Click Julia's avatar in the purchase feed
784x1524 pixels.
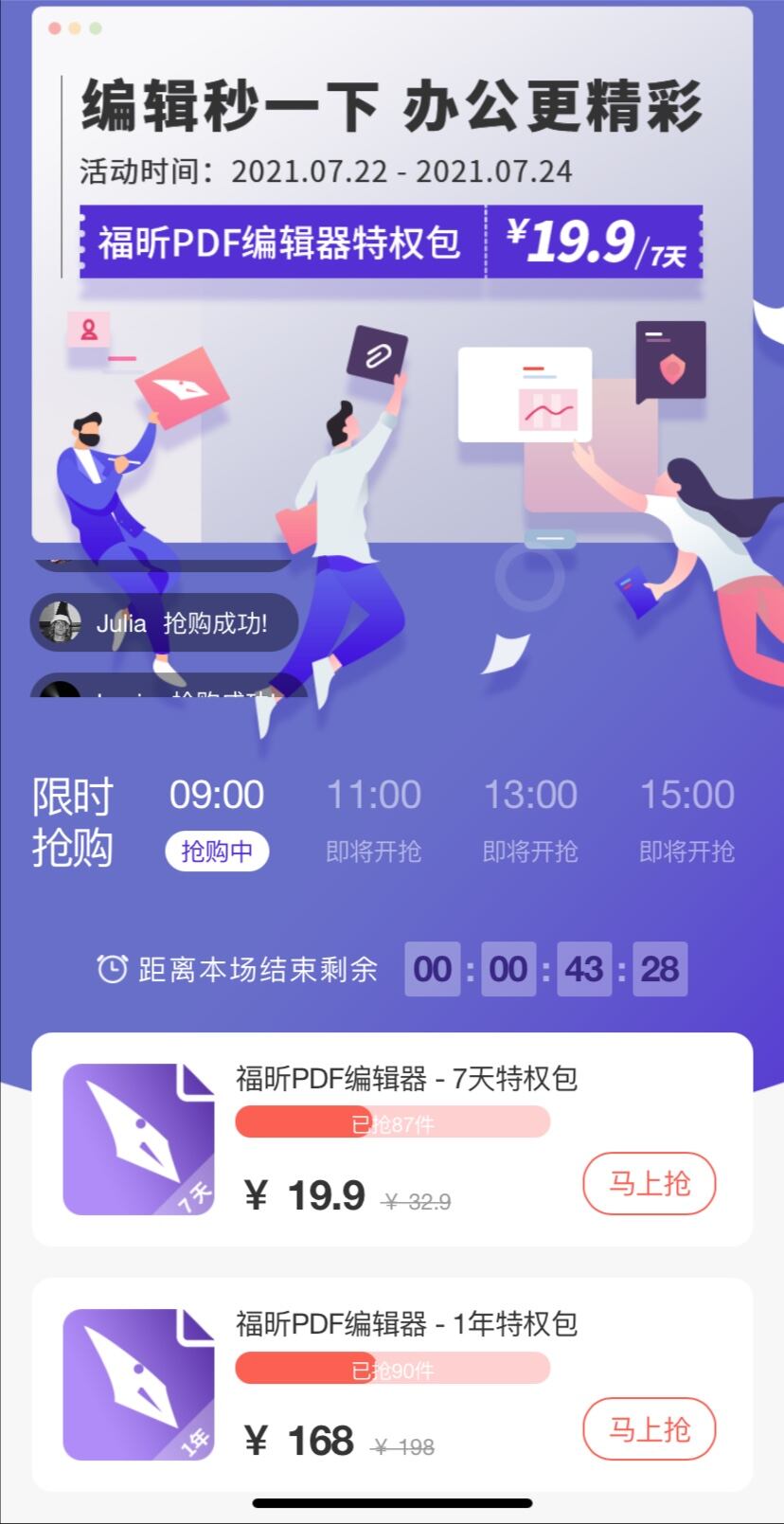click(62, 622)
